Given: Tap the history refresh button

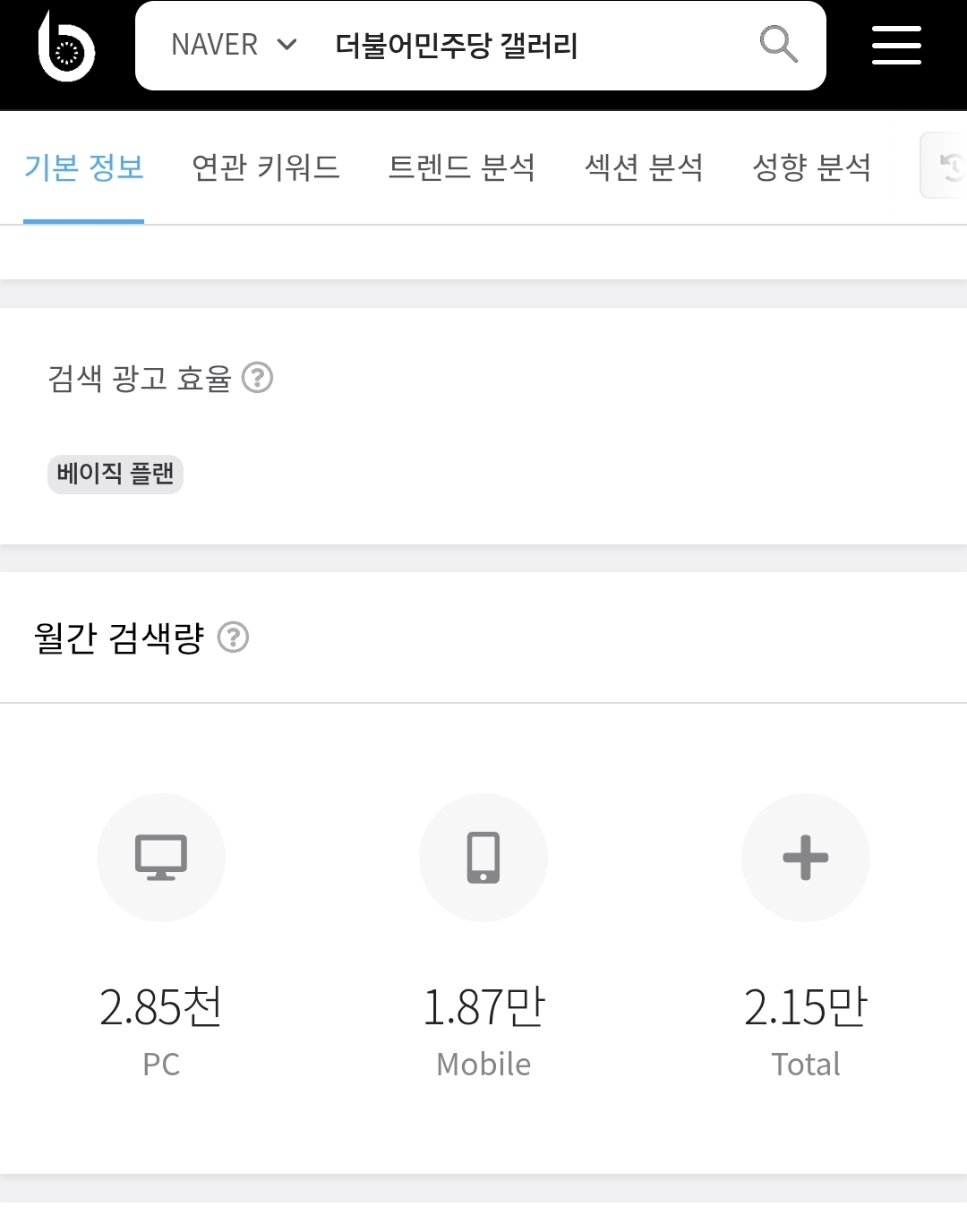Looking at the screenshot, I should pyautogui.click(x=949, y=167).
